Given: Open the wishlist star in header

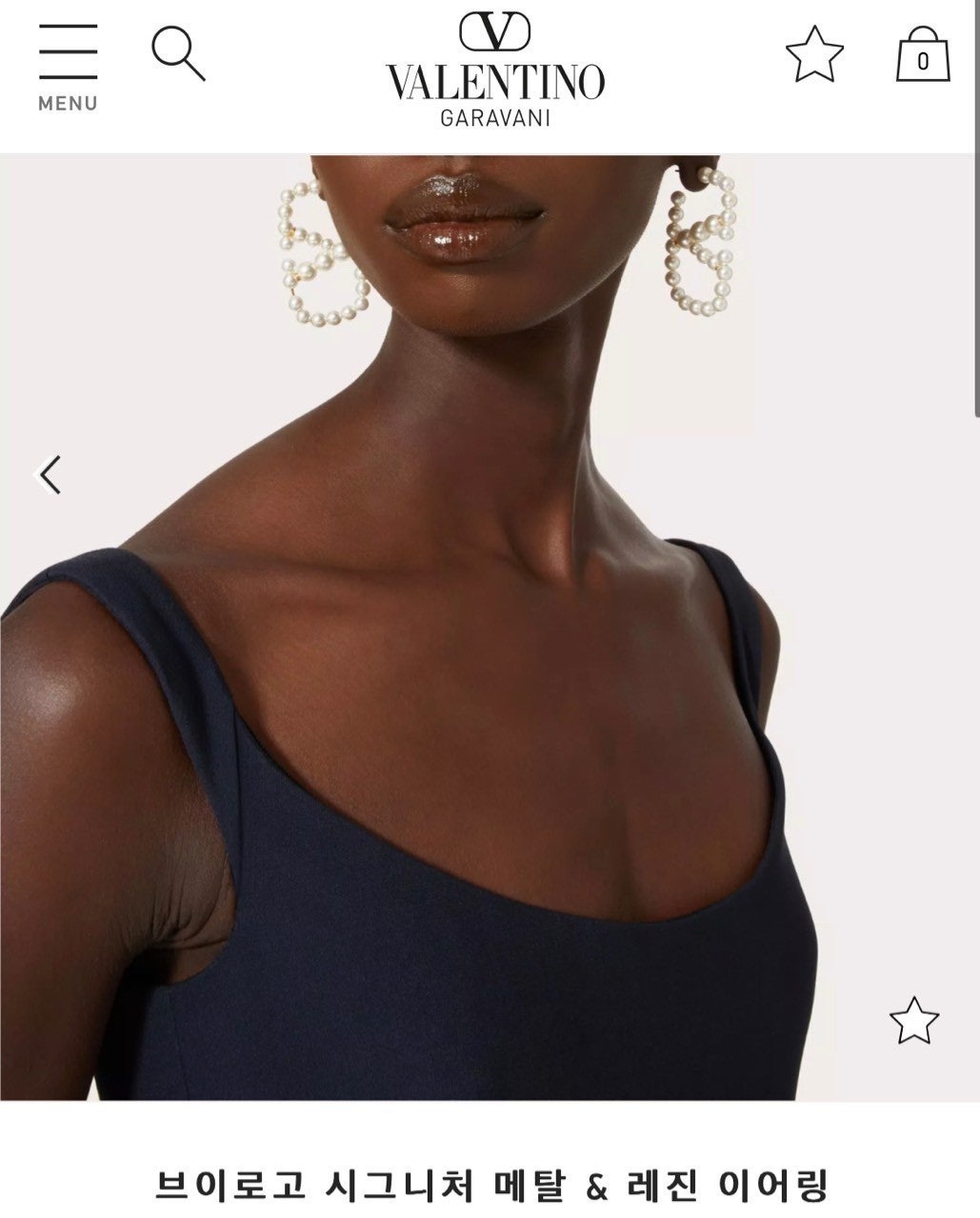Looking at the screenshot, I should (x=814, y=54).
